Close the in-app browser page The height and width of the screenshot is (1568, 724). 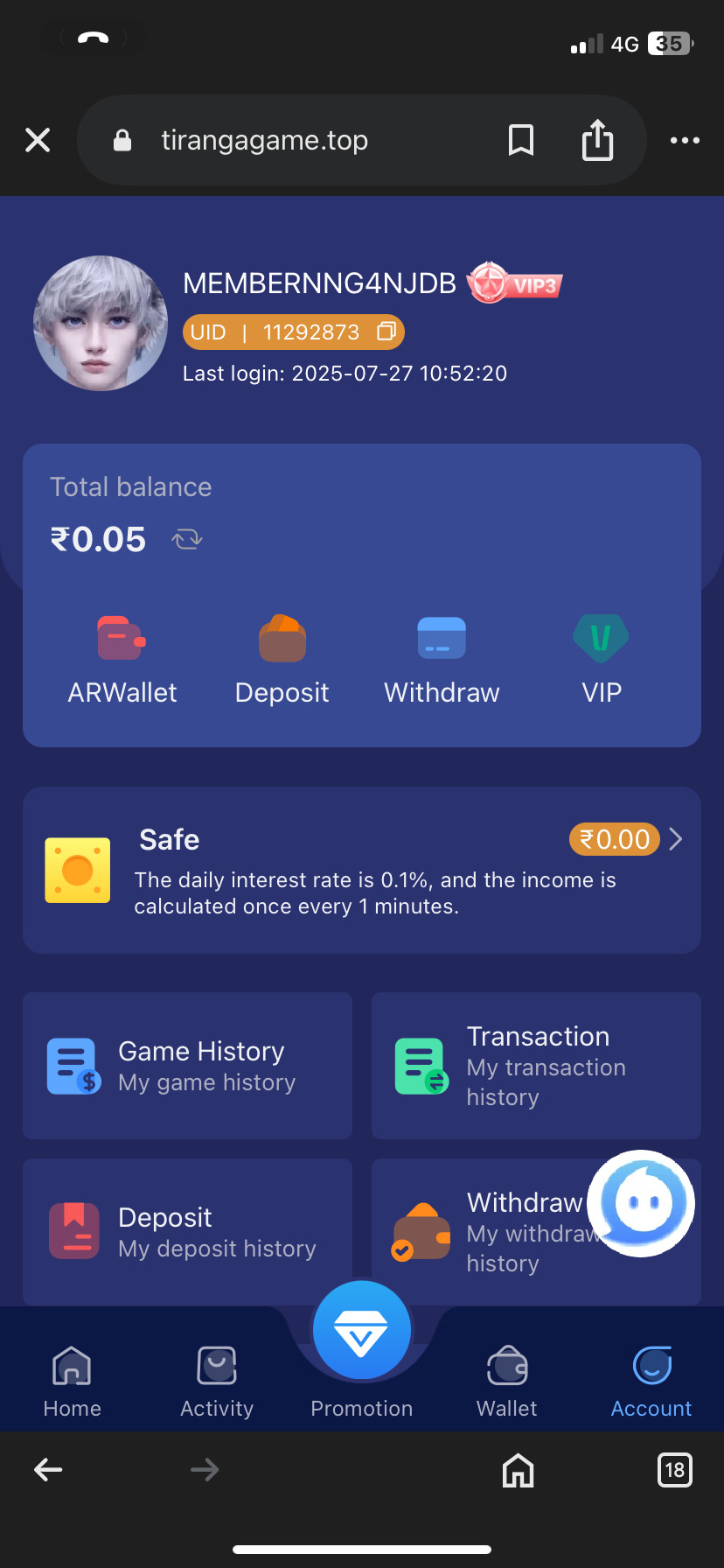coord(38,140)
